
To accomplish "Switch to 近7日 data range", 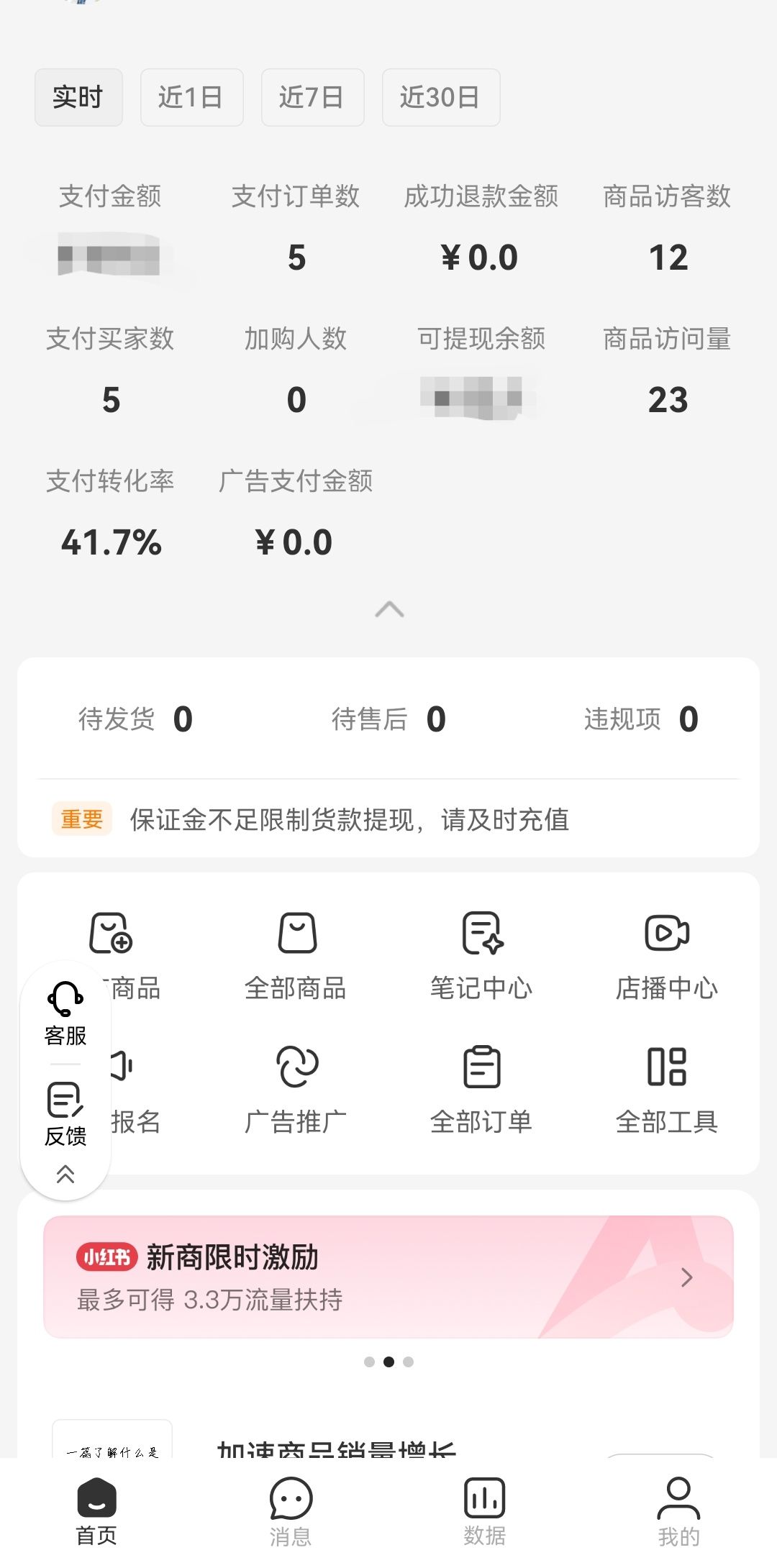I will click(x=312, y=97).
